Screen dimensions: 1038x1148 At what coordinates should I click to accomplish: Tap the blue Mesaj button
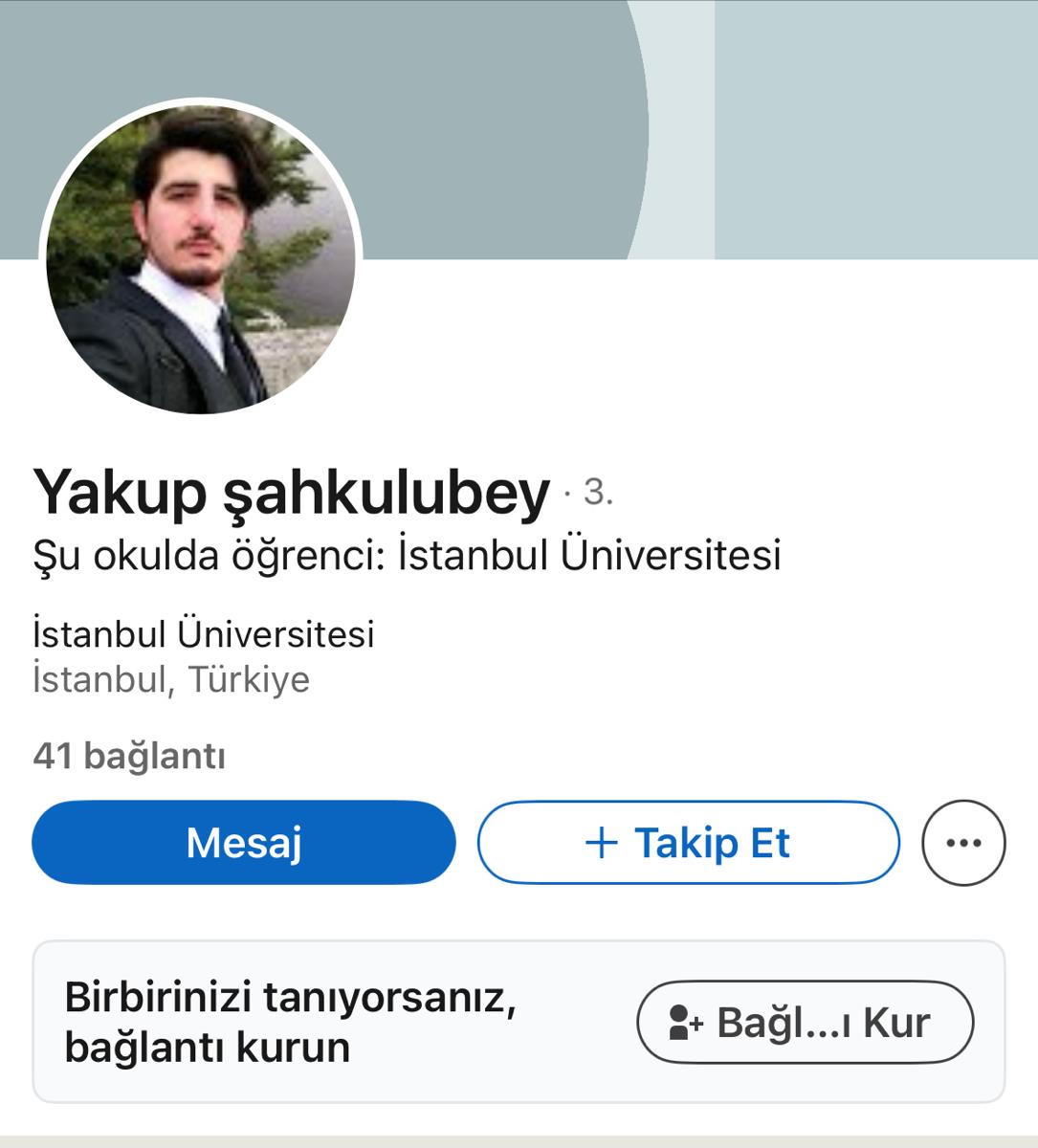point(244,843)
